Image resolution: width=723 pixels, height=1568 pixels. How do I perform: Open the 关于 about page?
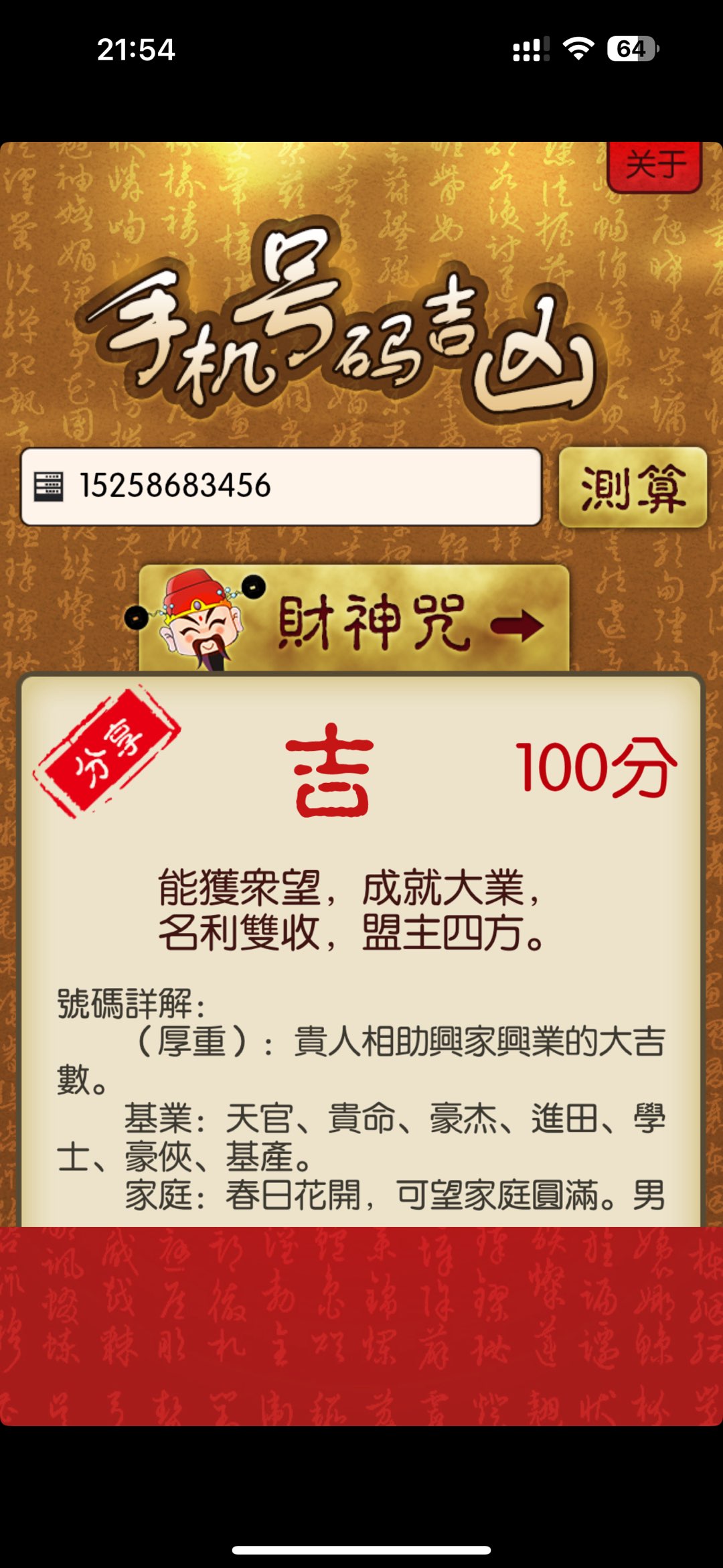tap(654, 165)
